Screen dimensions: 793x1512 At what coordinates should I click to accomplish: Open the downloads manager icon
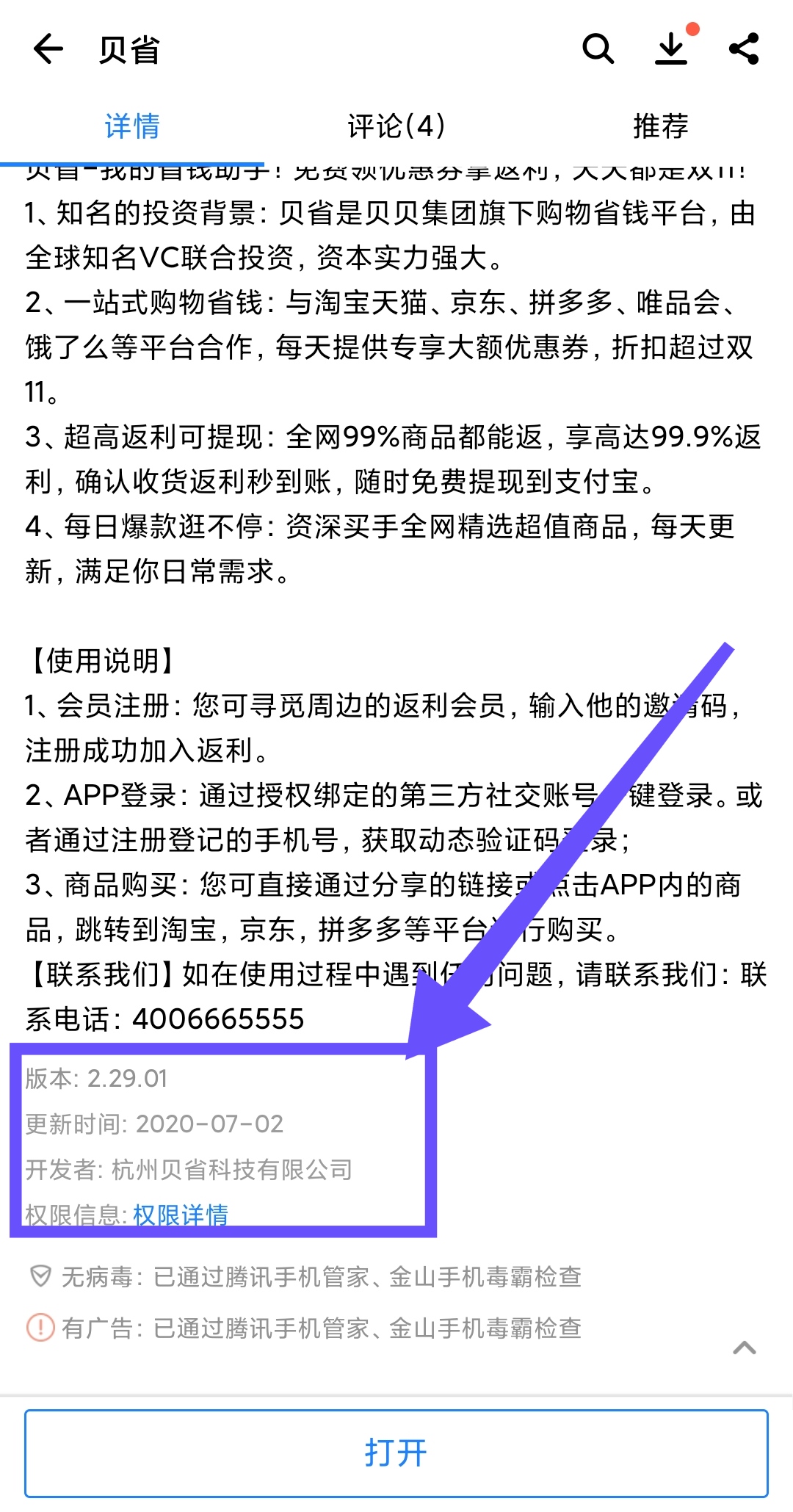coord(671,50)
